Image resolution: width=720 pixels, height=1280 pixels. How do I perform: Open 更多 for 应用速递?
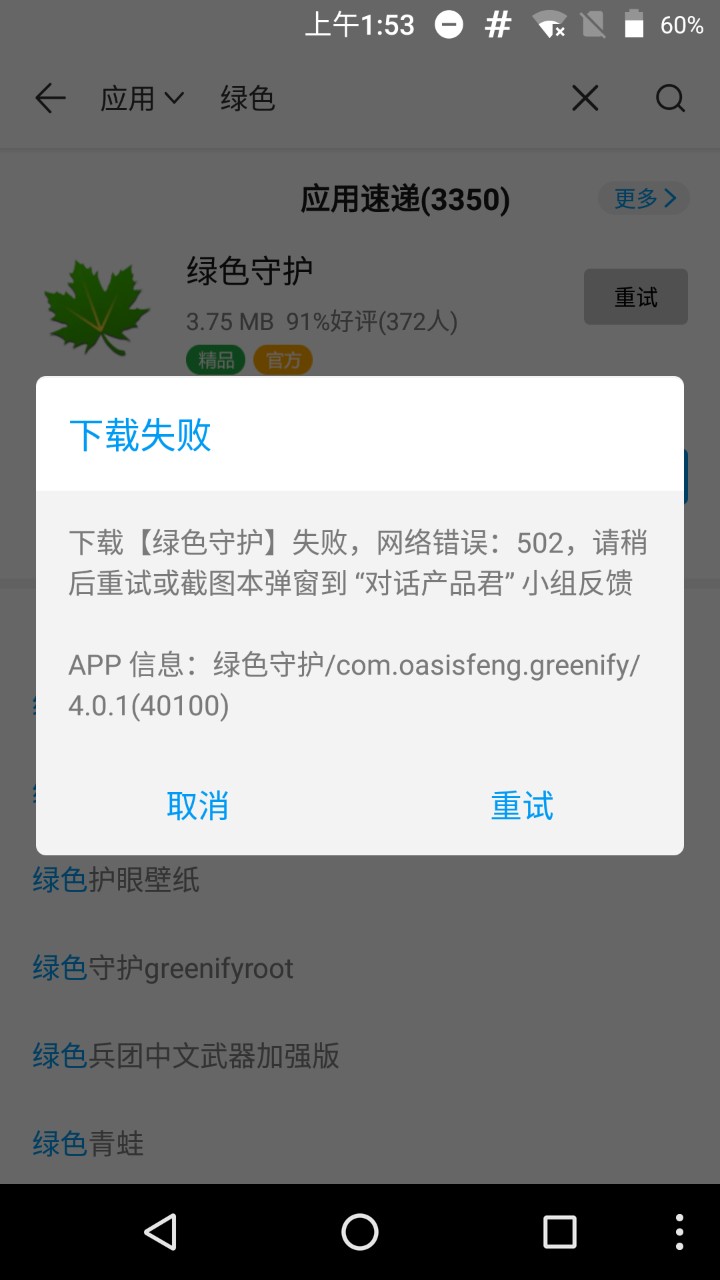644,199
